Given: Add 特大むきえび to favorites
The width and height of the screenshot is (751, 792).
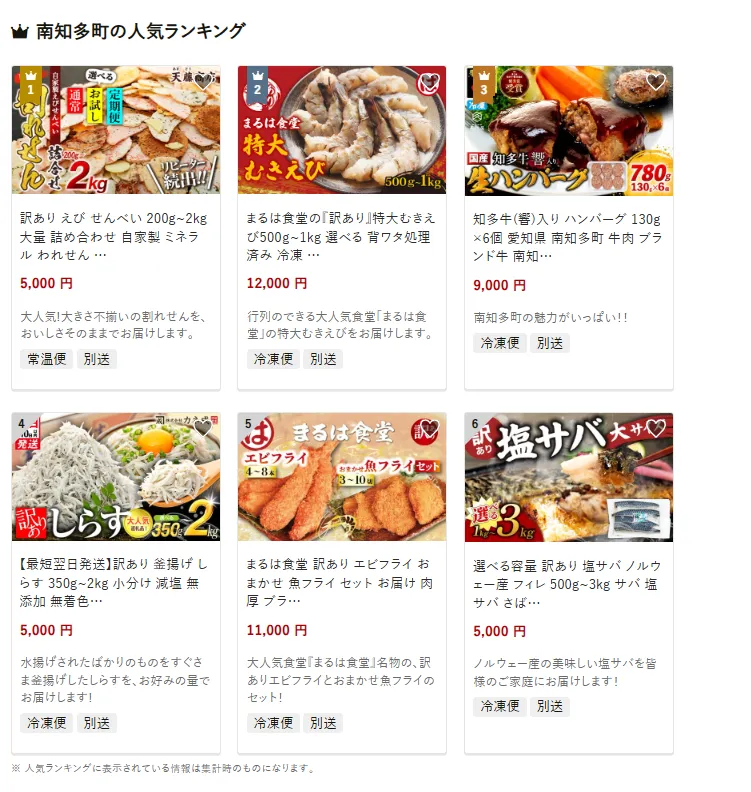Looking at the screenshot, I should click(x=430, y=82).
